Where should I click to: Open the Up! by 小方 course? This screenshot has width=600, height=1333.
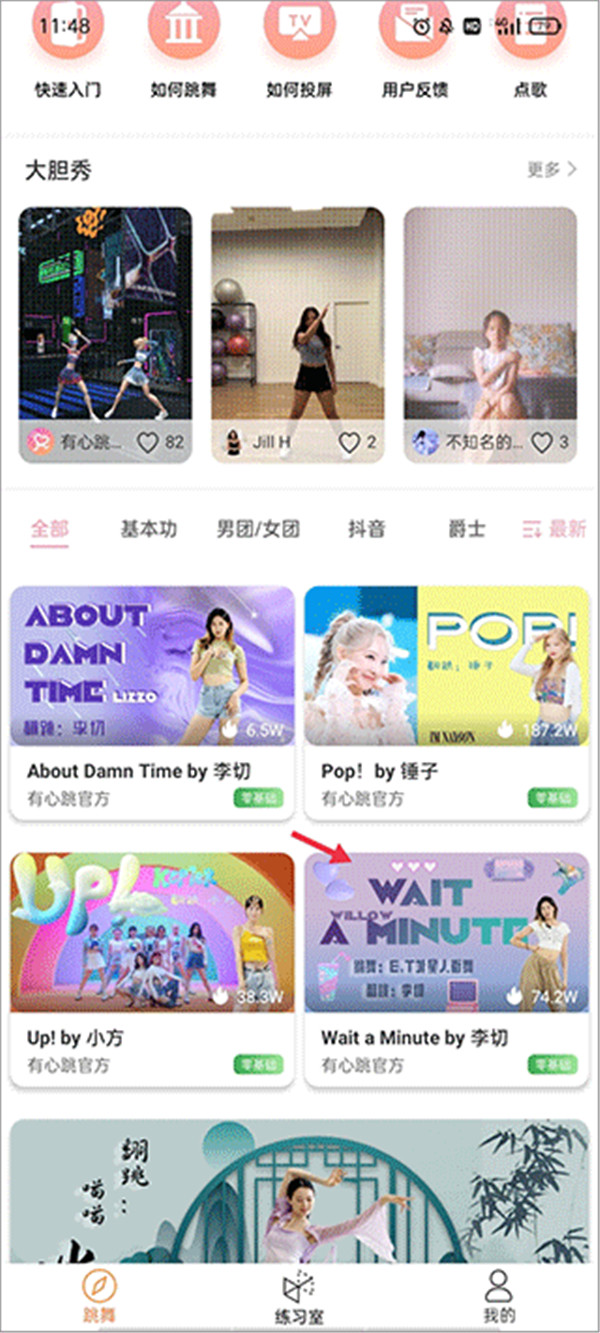click(x=152, y=967)
